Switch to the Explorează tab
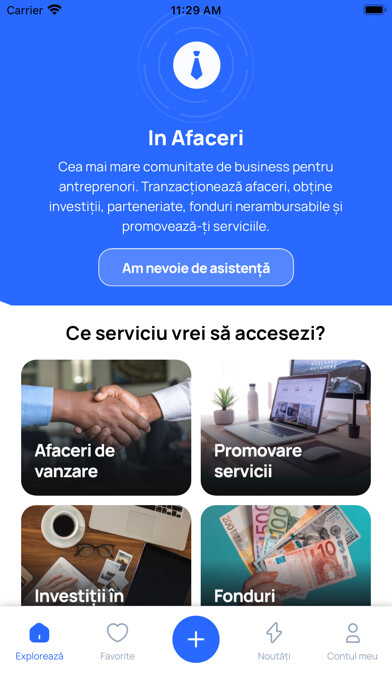This screenshot has width=392, height=696. [40, 641]
